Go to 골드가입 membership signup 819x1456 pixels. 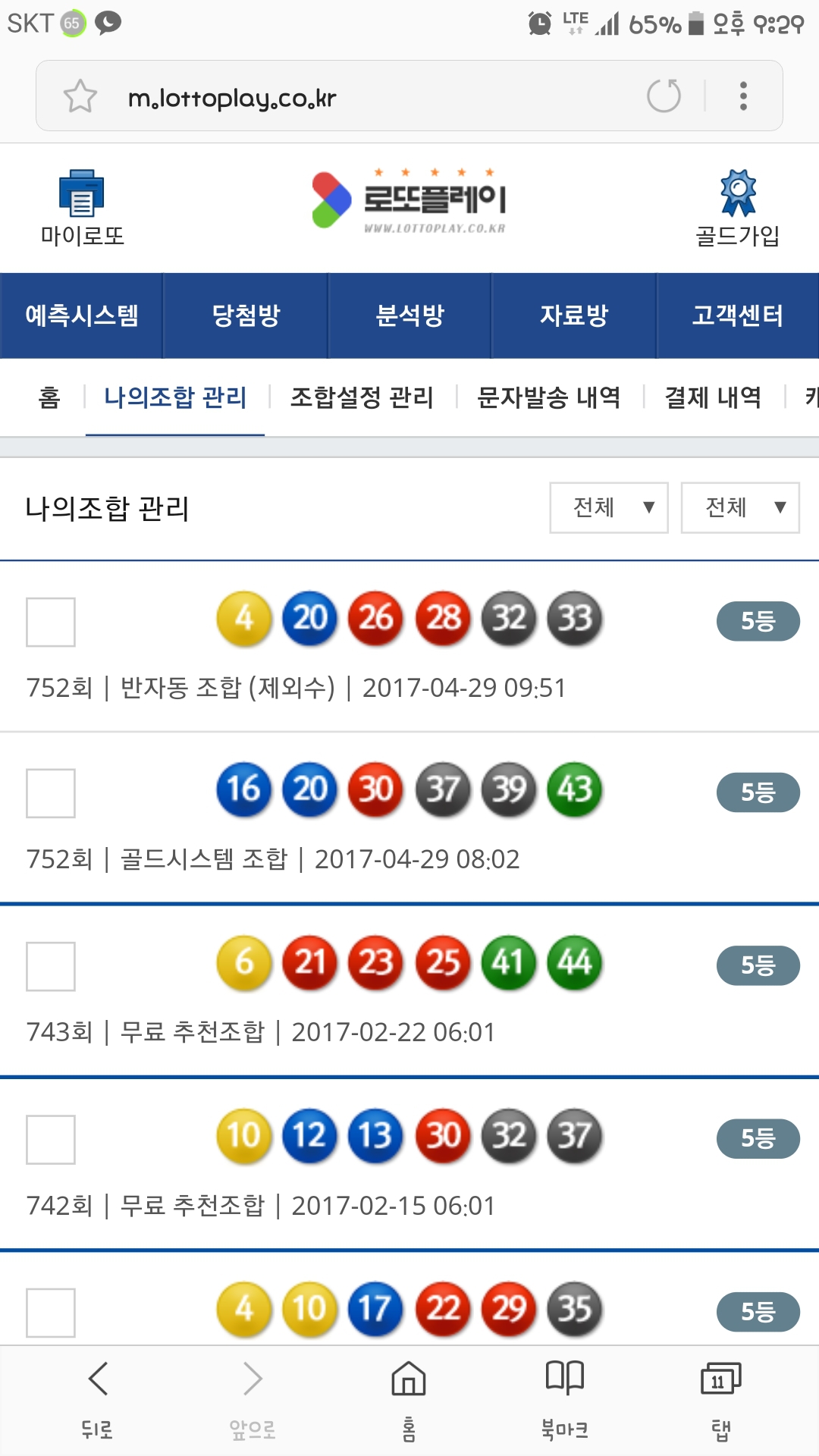coord(737,208)
